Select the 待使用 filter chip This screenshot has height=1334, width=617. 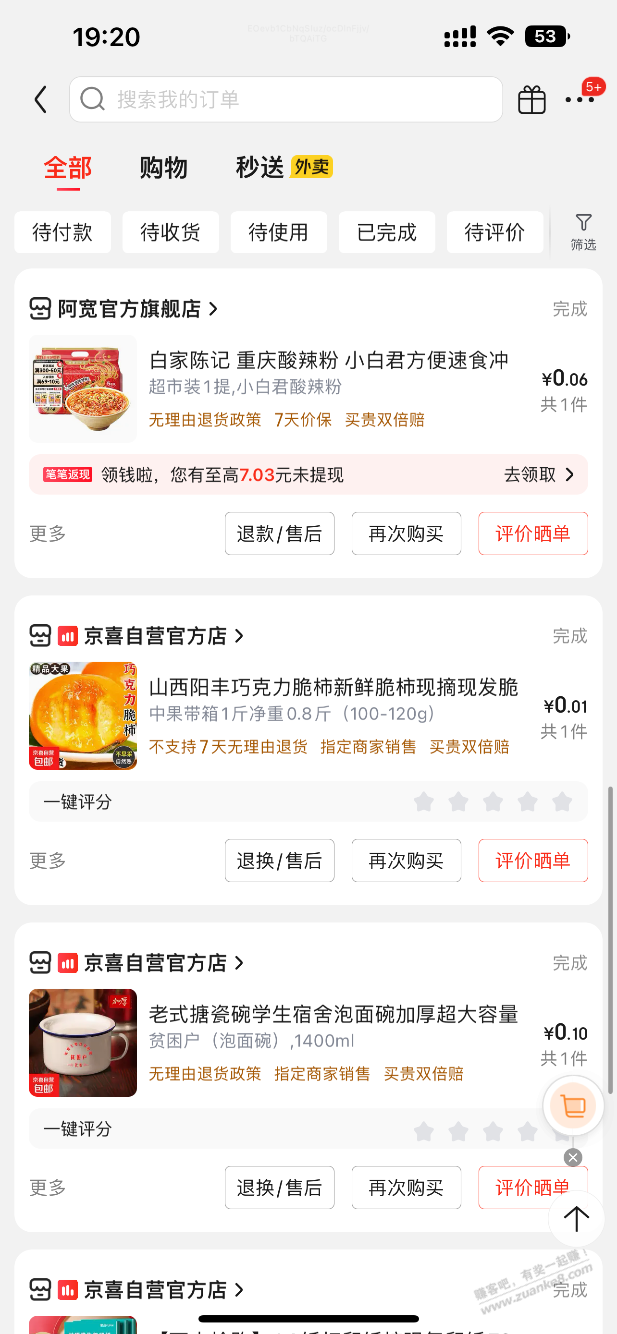(278, 233)
